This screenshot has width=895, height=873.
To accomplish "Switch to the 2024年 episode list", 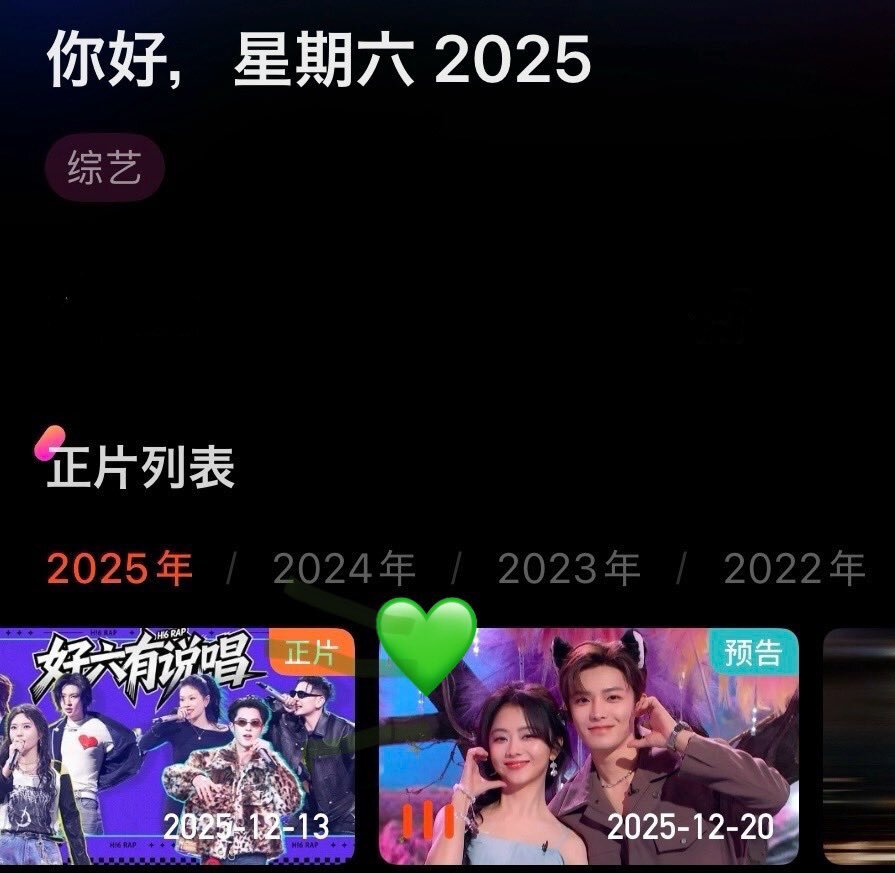I will [343, 569].
